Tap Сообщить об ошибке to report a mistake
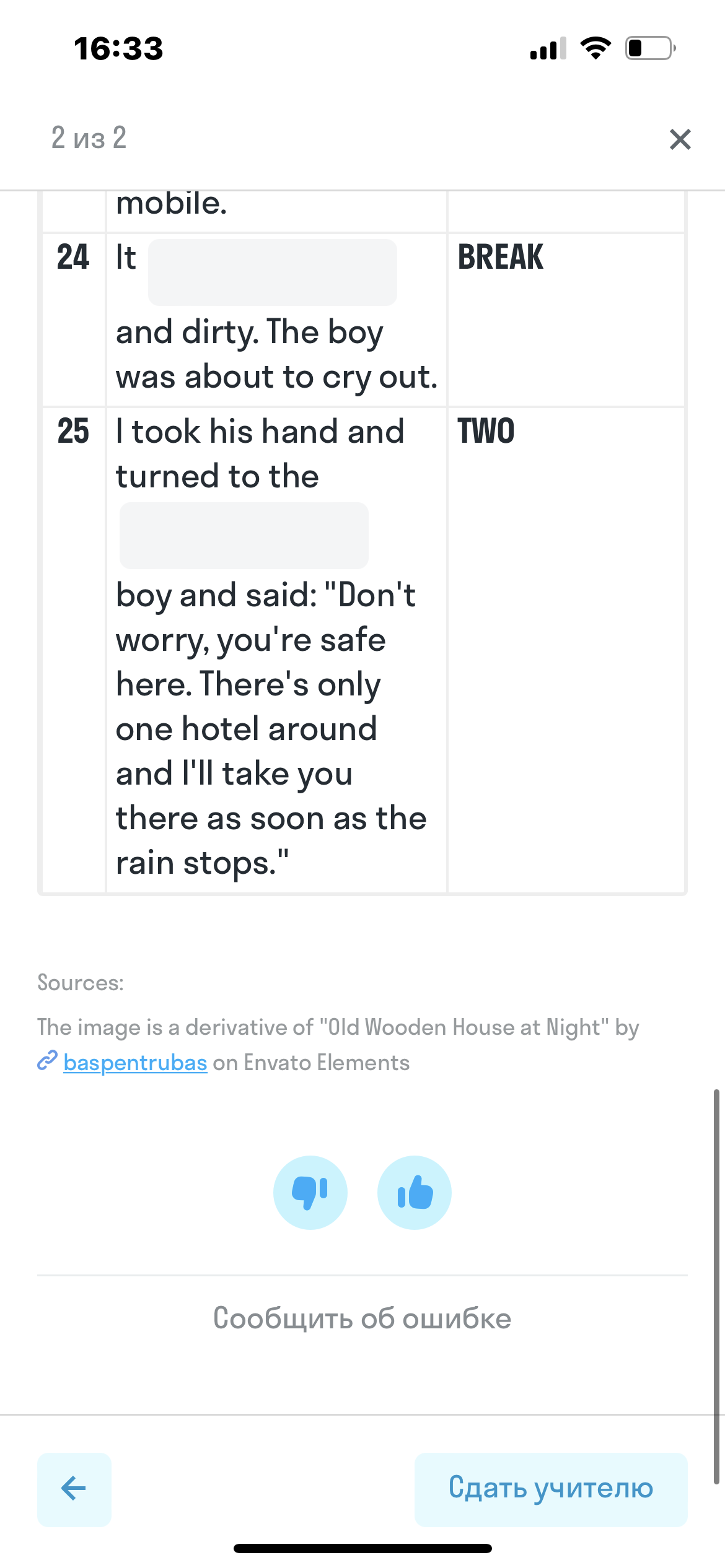The height and width of the screenshot is (1568, 725). coord(362,1318)
